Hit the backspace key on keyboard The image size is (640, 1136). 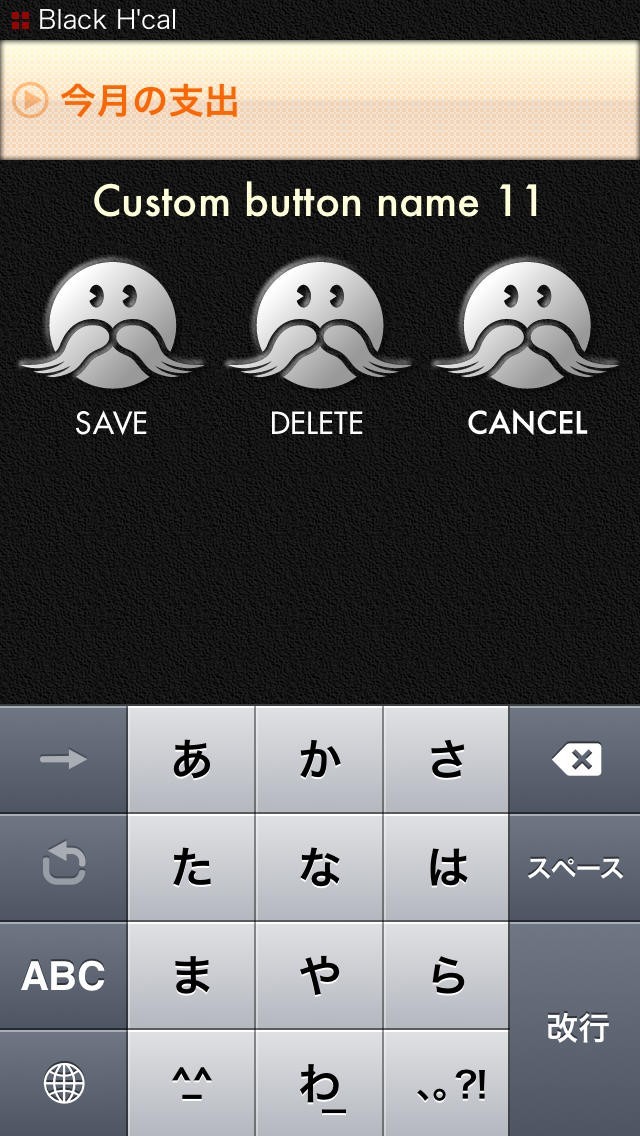pyautogui.click(x=575, y=760)
